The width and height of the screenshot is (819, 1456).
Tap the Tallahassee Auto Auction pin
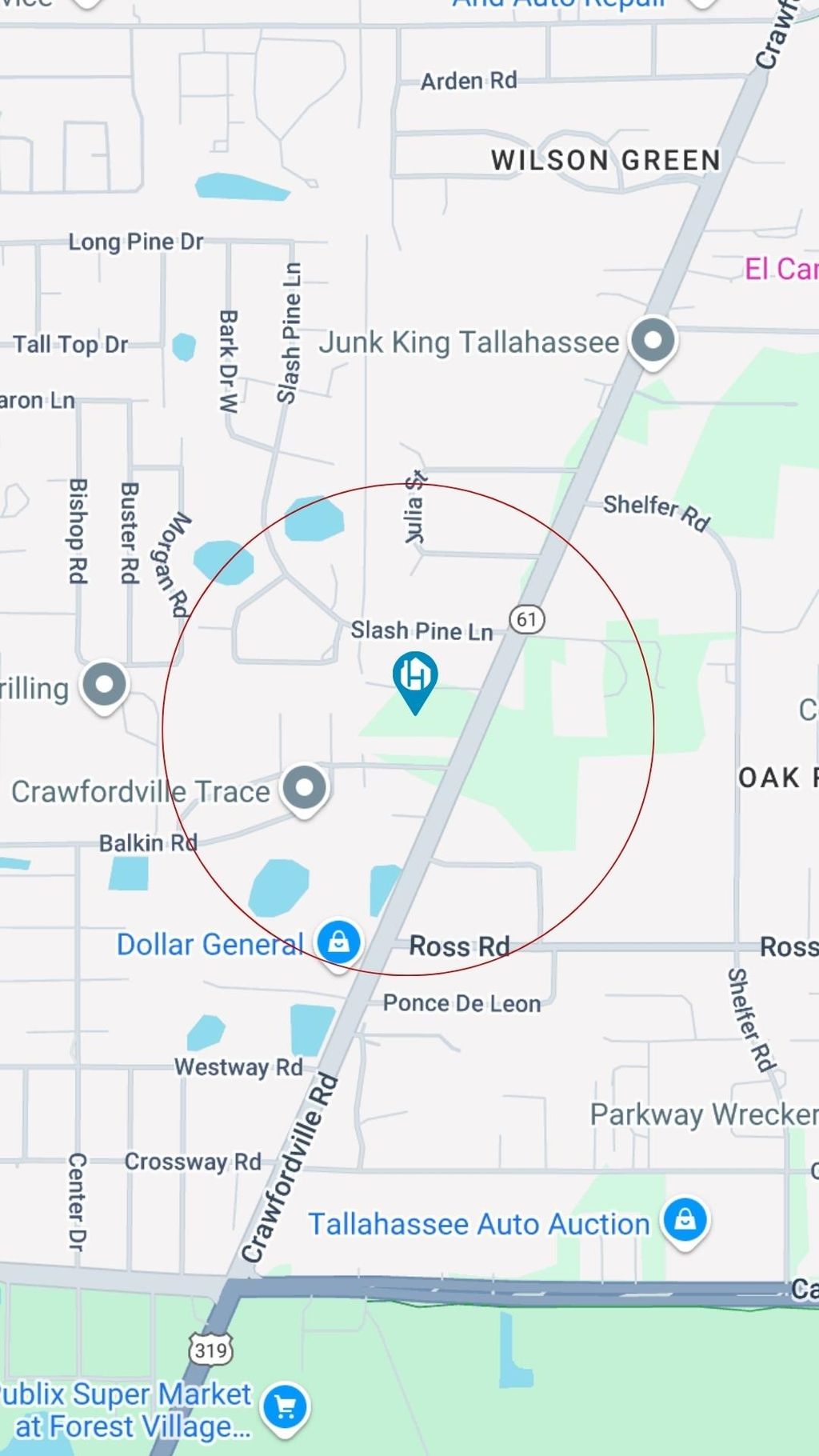click(685, 1222)
